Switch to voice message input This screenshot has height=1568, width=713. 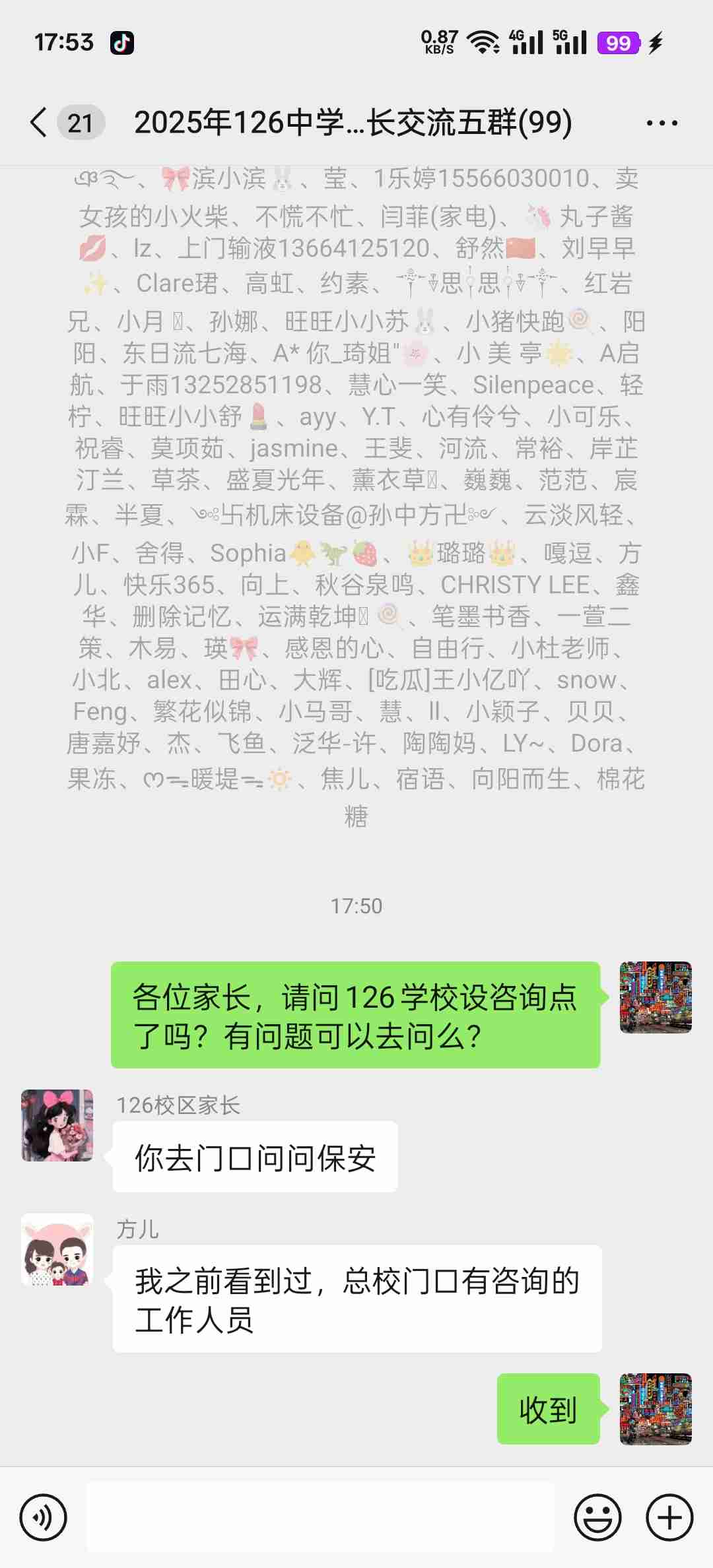(44, 1517)
